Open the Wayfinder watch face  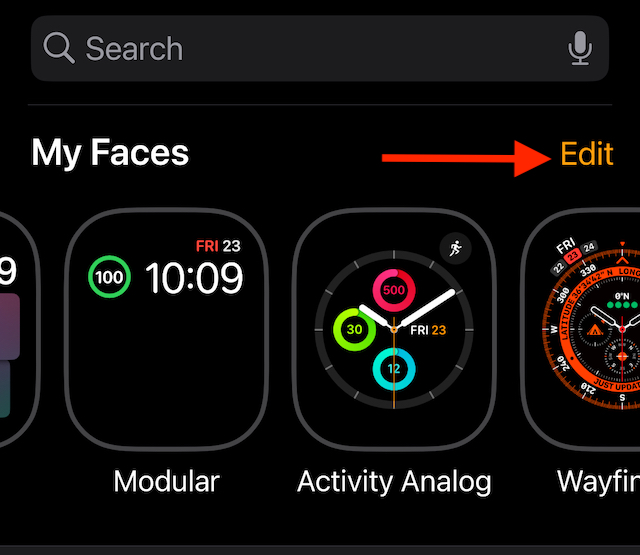[585, 329]
